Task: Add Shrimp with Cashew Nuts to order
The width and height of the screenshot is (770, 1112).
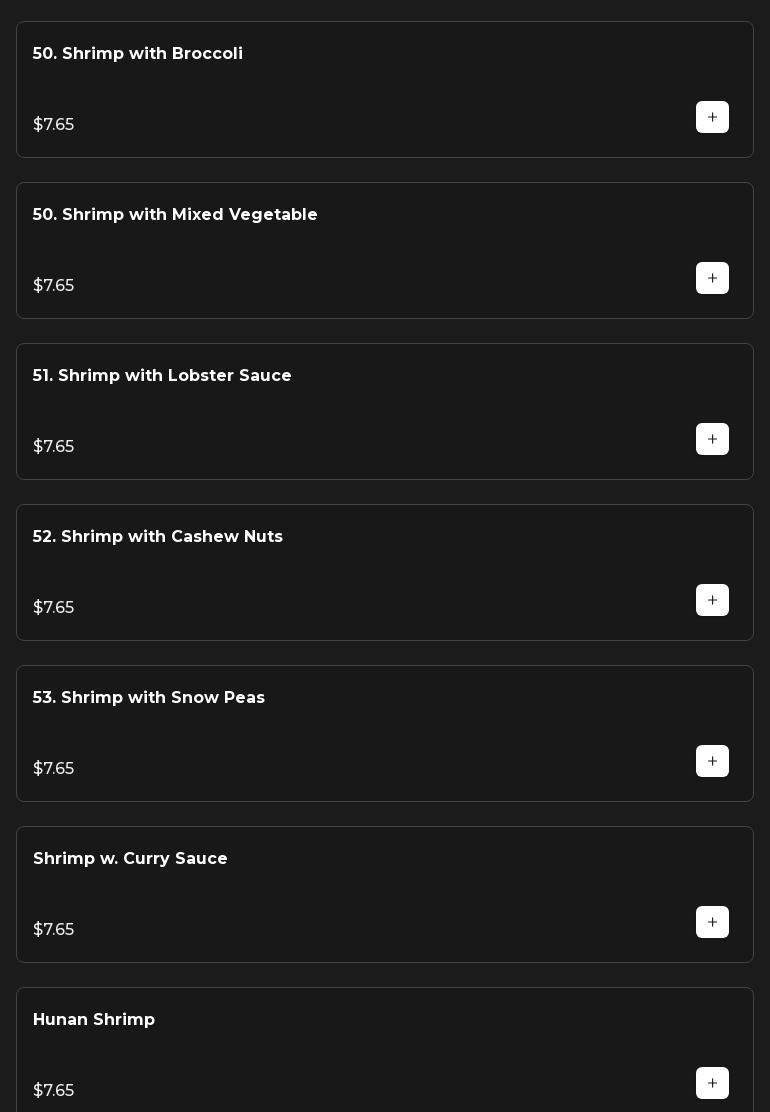Action: pos(712,600)
